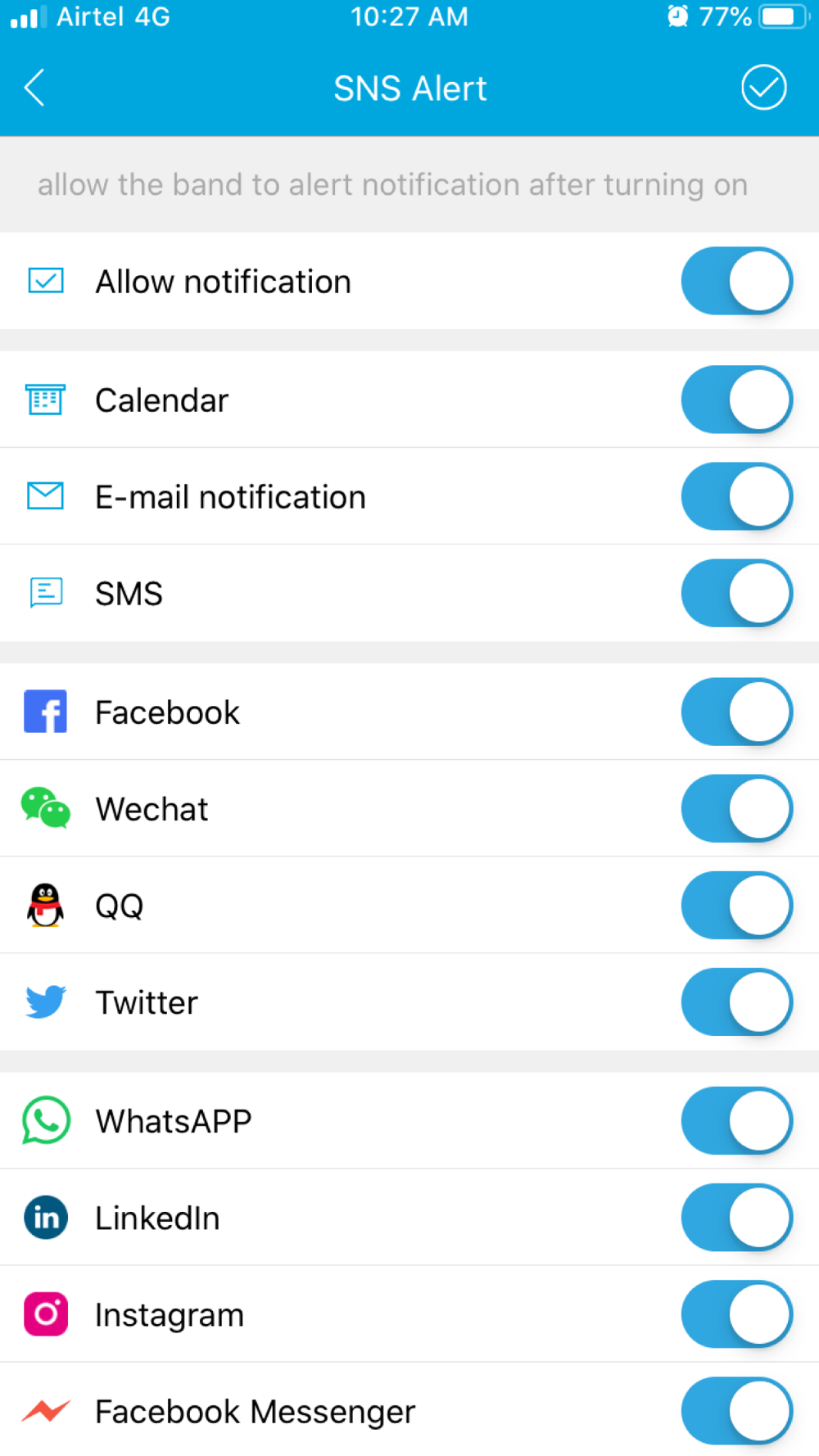
Task: Turn off the Allow notification switch
Action: pyautogui.click(x=737, y=281)
